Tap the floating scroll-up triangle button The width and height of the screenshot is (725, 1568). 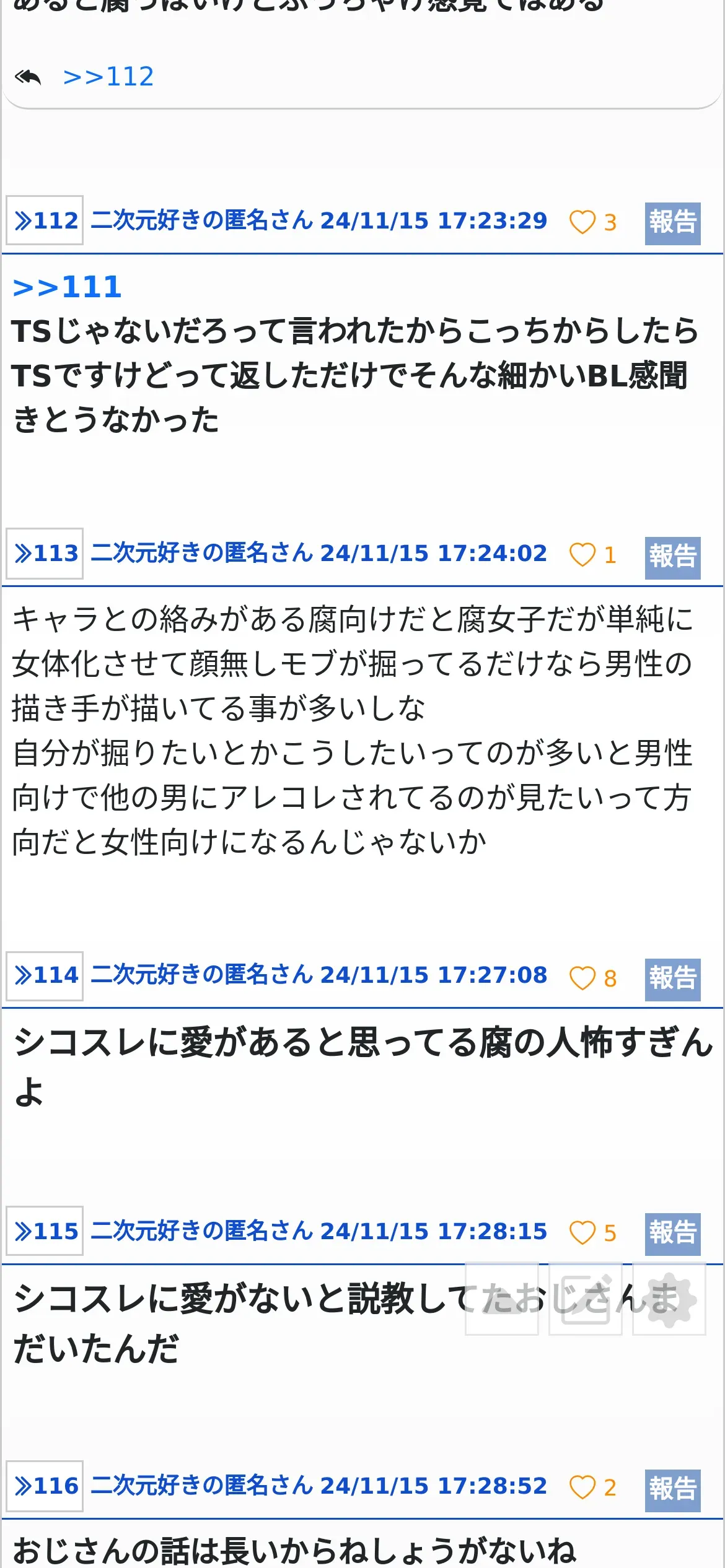point(502,1299)
